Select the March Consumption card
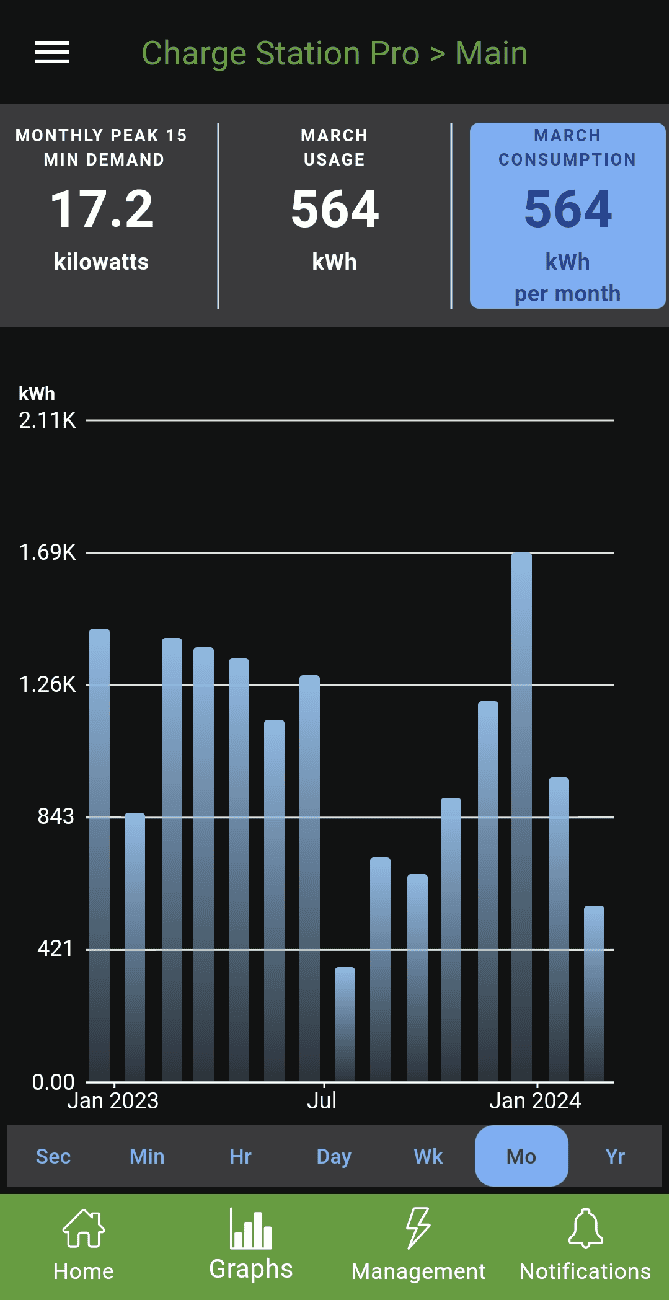This screenshot has height=1300, width=669. tap(567, 215)
